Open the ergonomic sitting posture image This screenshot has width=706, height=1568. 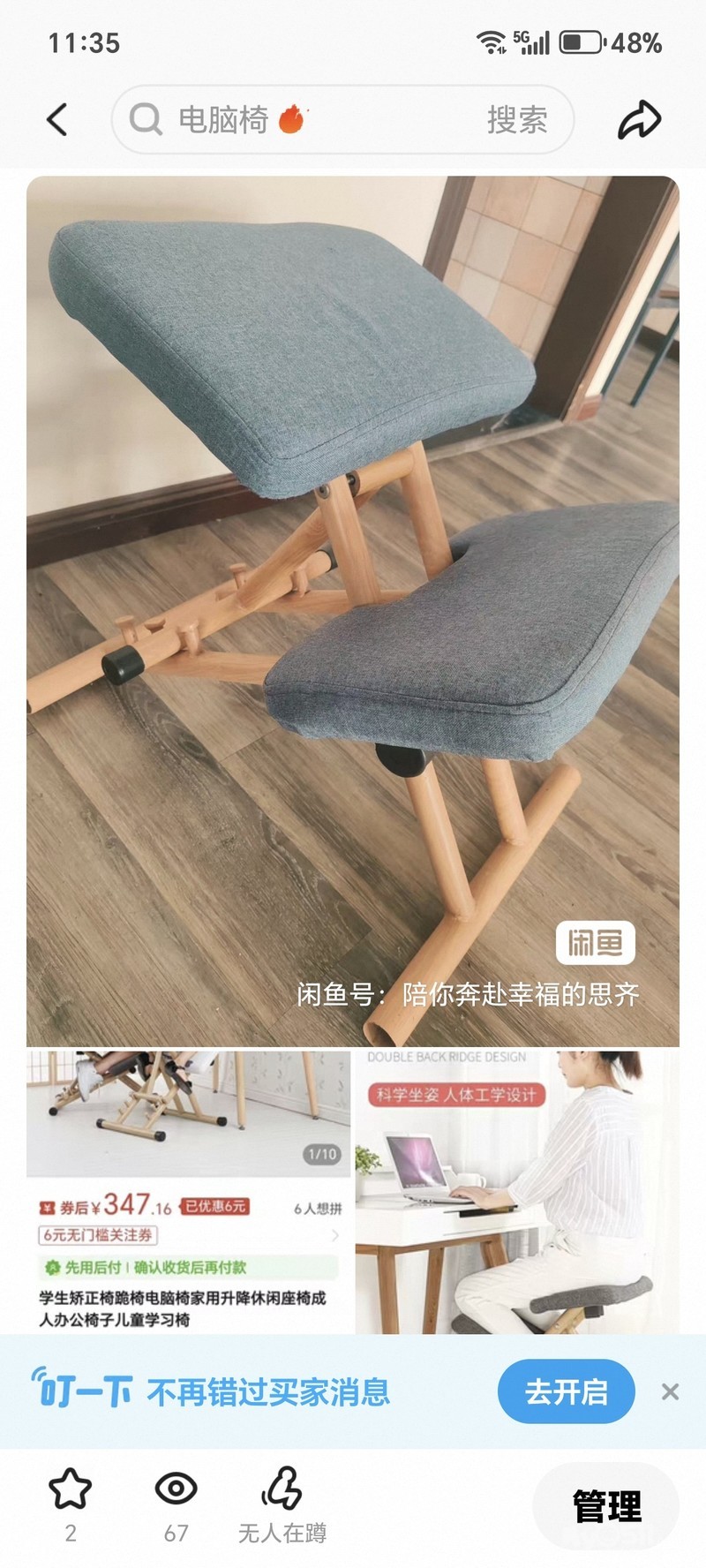coord(517,1192)
